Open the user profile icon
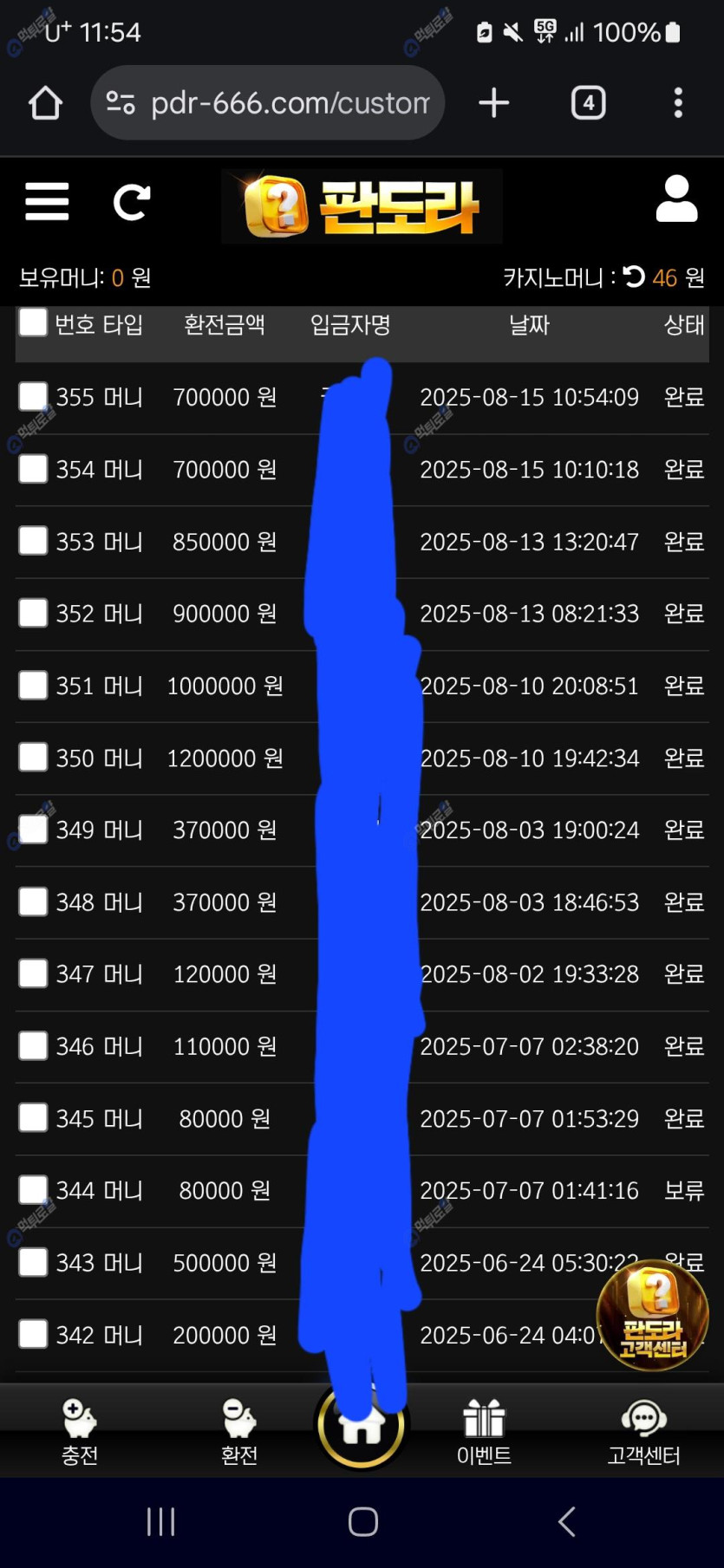The height and width of the screenshot is (1568, 724). point(676,199)
